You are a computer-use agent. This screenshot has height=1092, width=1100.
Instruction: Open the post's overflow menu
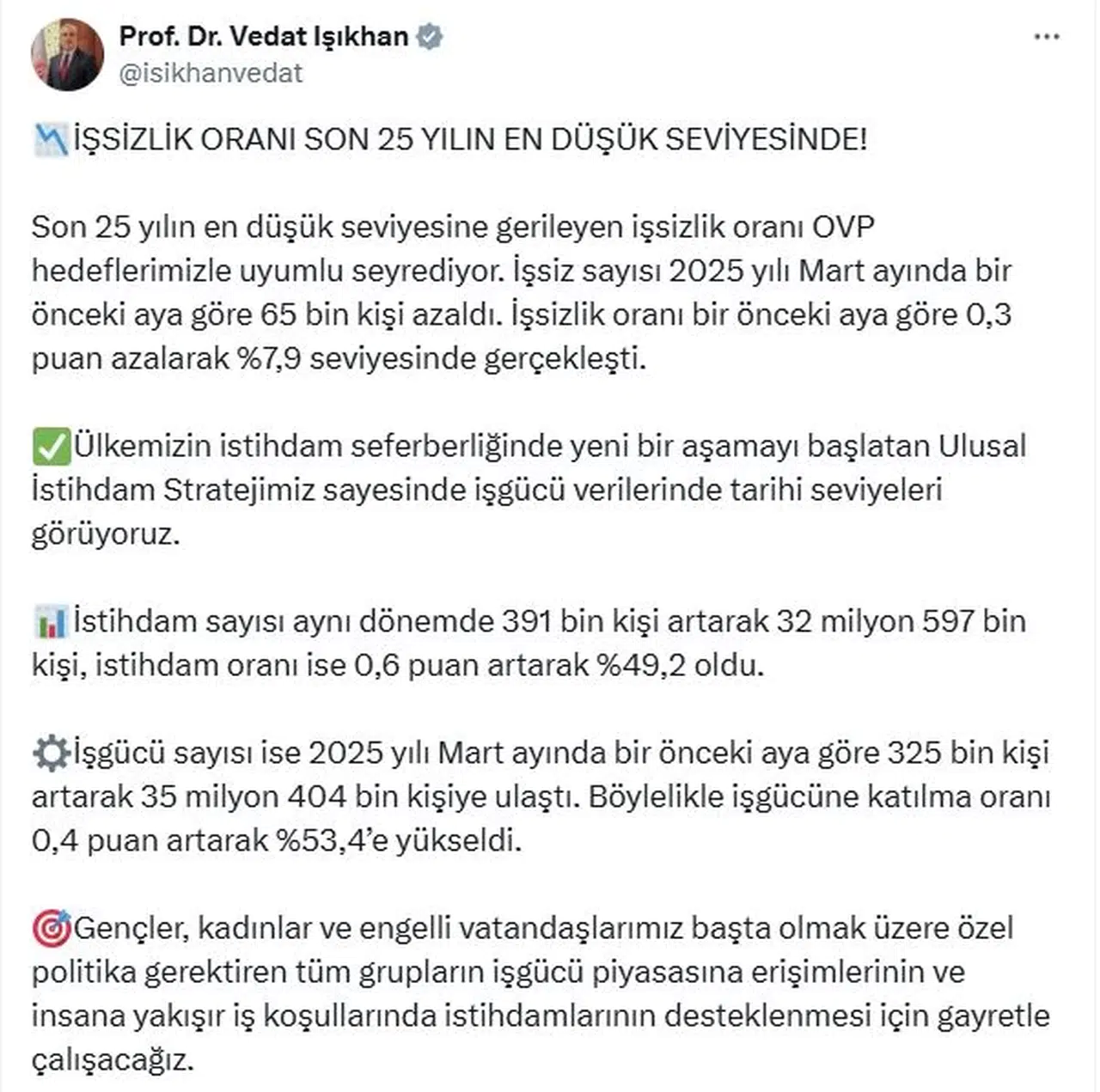pos(1046,37)
